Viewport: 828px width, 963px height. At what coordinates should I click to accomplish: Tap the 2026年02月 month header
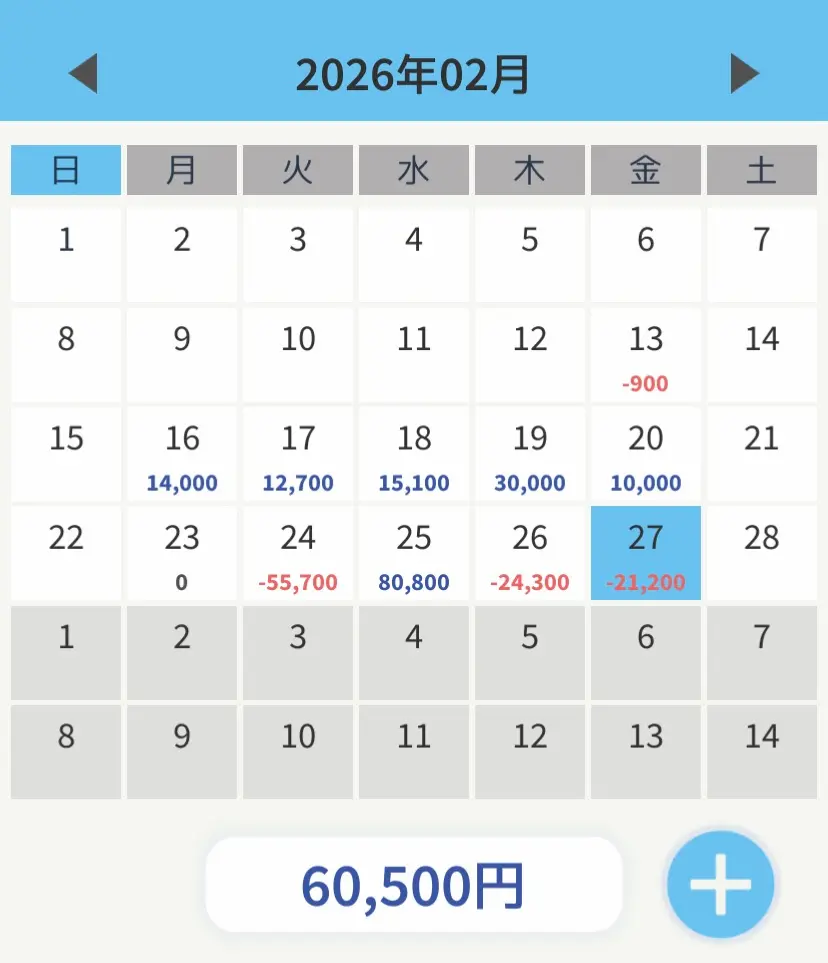[414, 72]
